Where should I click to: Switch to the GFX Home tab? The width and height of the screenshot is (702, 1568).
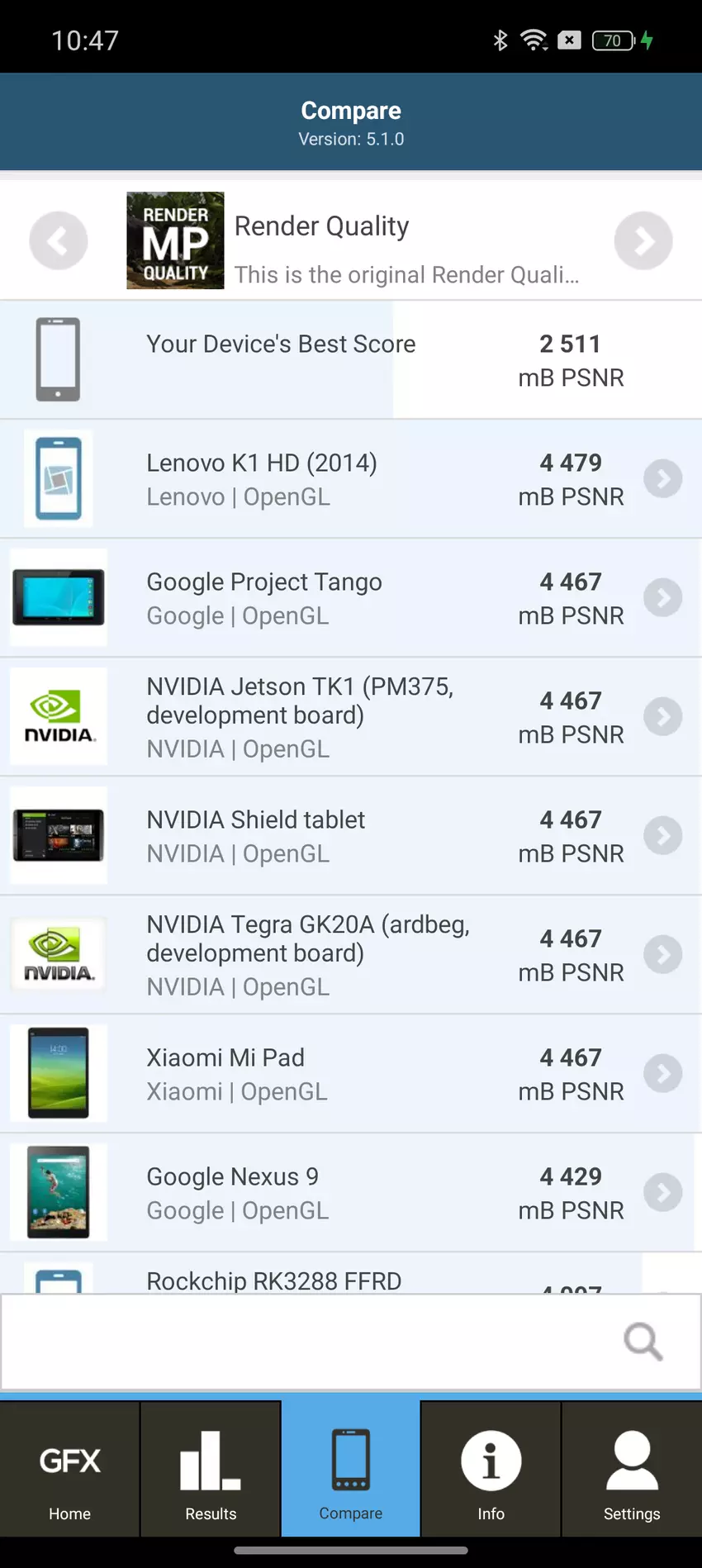coord(70,1471)
